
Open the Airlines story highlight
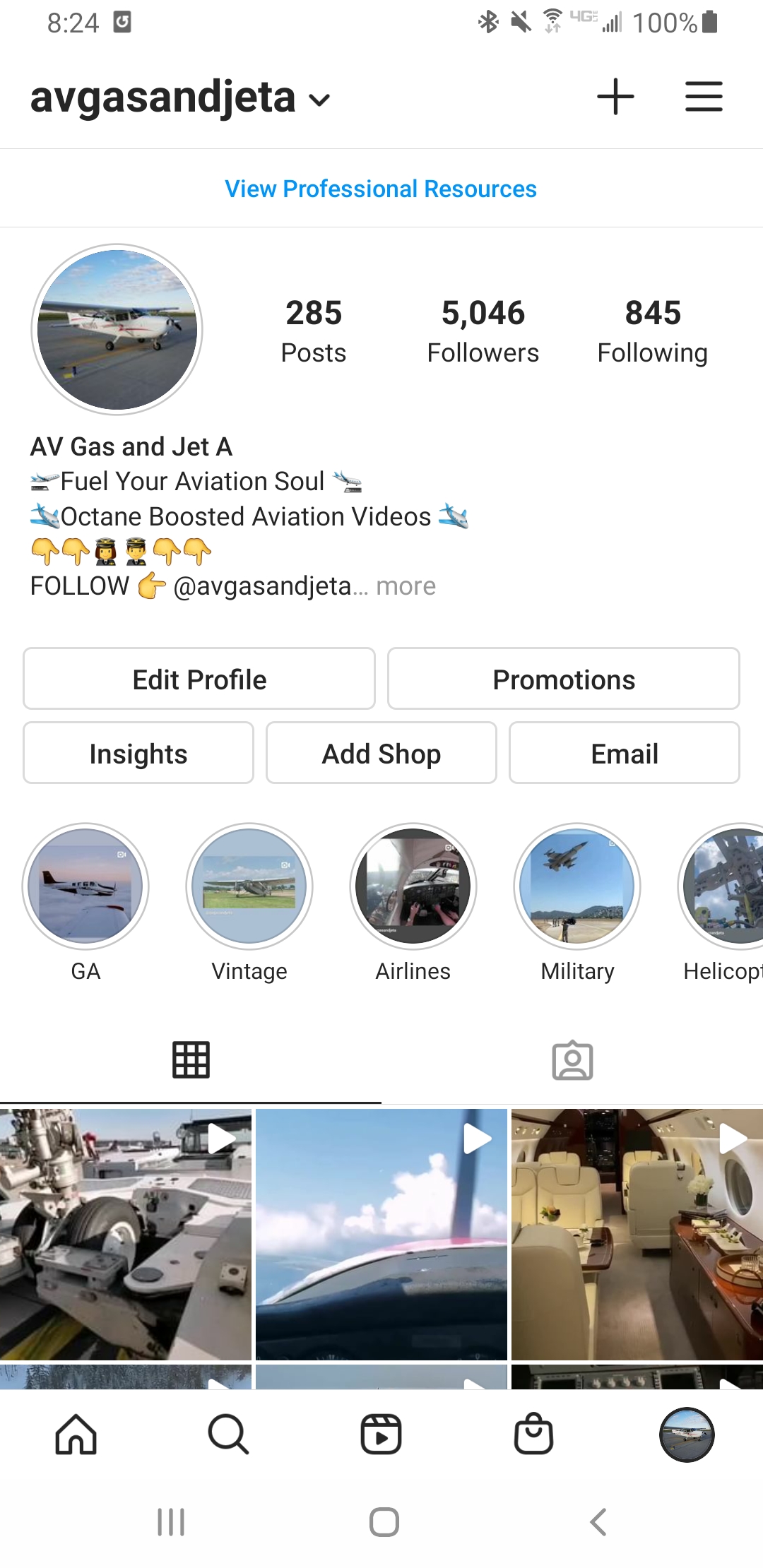click(x=413, y=886)
